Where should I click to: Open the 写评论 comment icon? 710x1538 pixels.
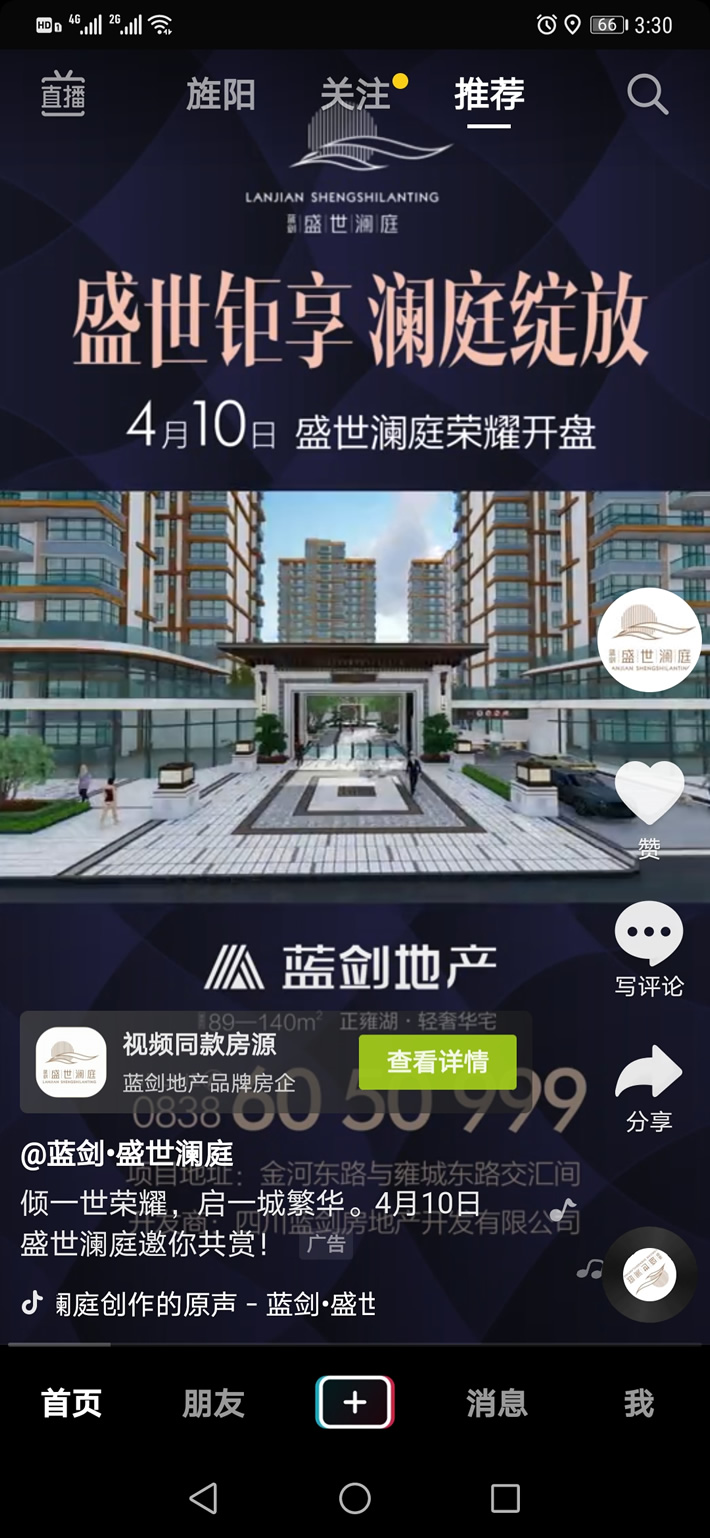[x=649, y=932]
